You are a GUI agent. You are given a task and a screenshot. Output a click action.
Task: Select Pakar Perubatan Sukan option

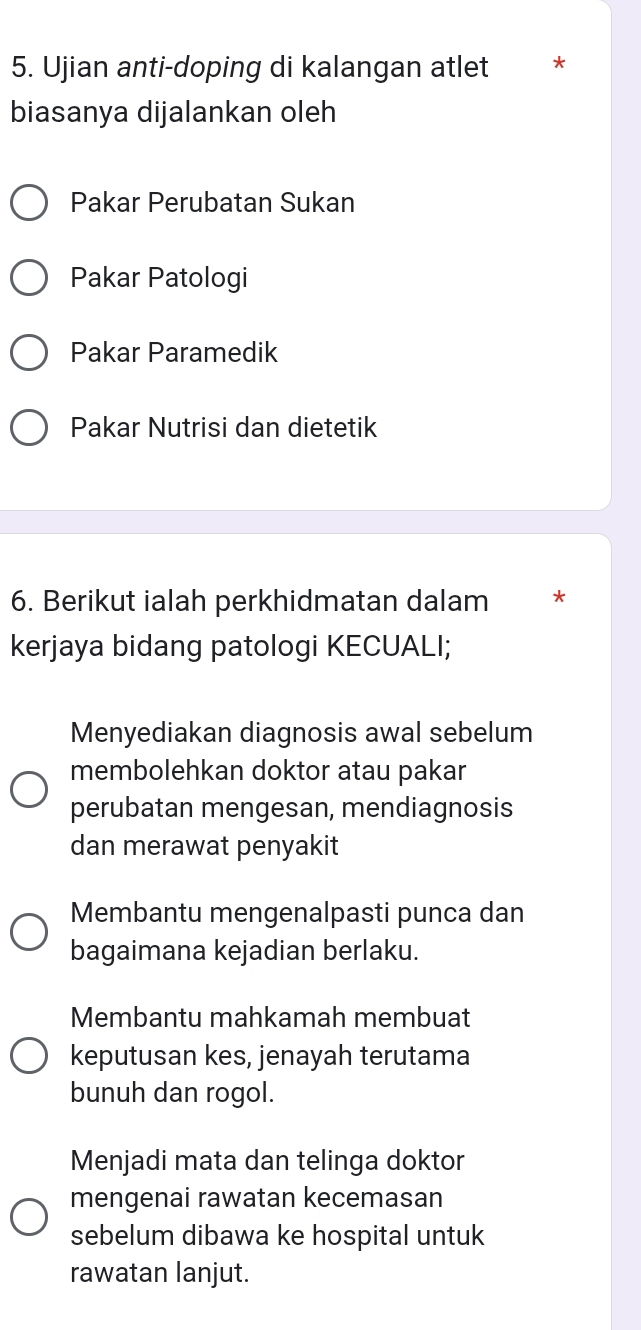coord(29,203)
